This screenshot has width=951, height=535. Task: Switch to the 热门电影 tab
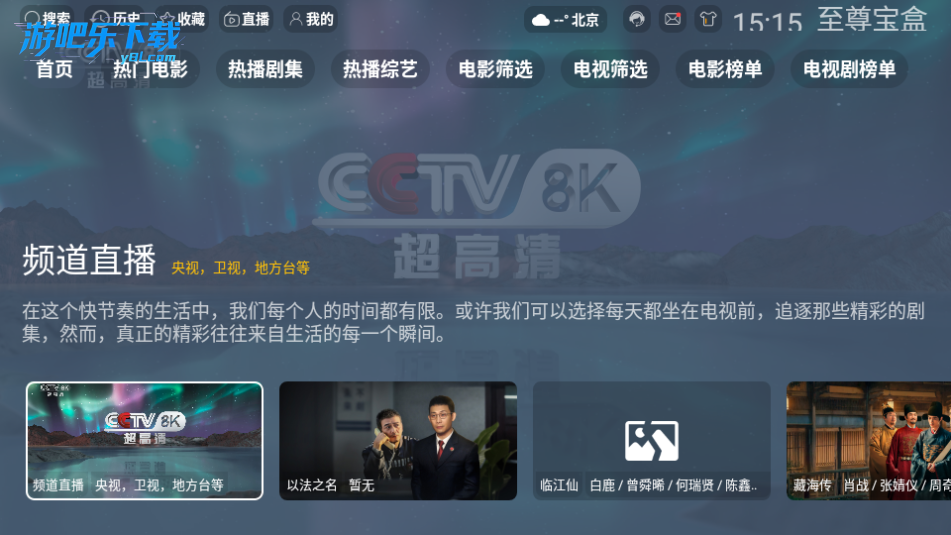[x=150, y=69]
